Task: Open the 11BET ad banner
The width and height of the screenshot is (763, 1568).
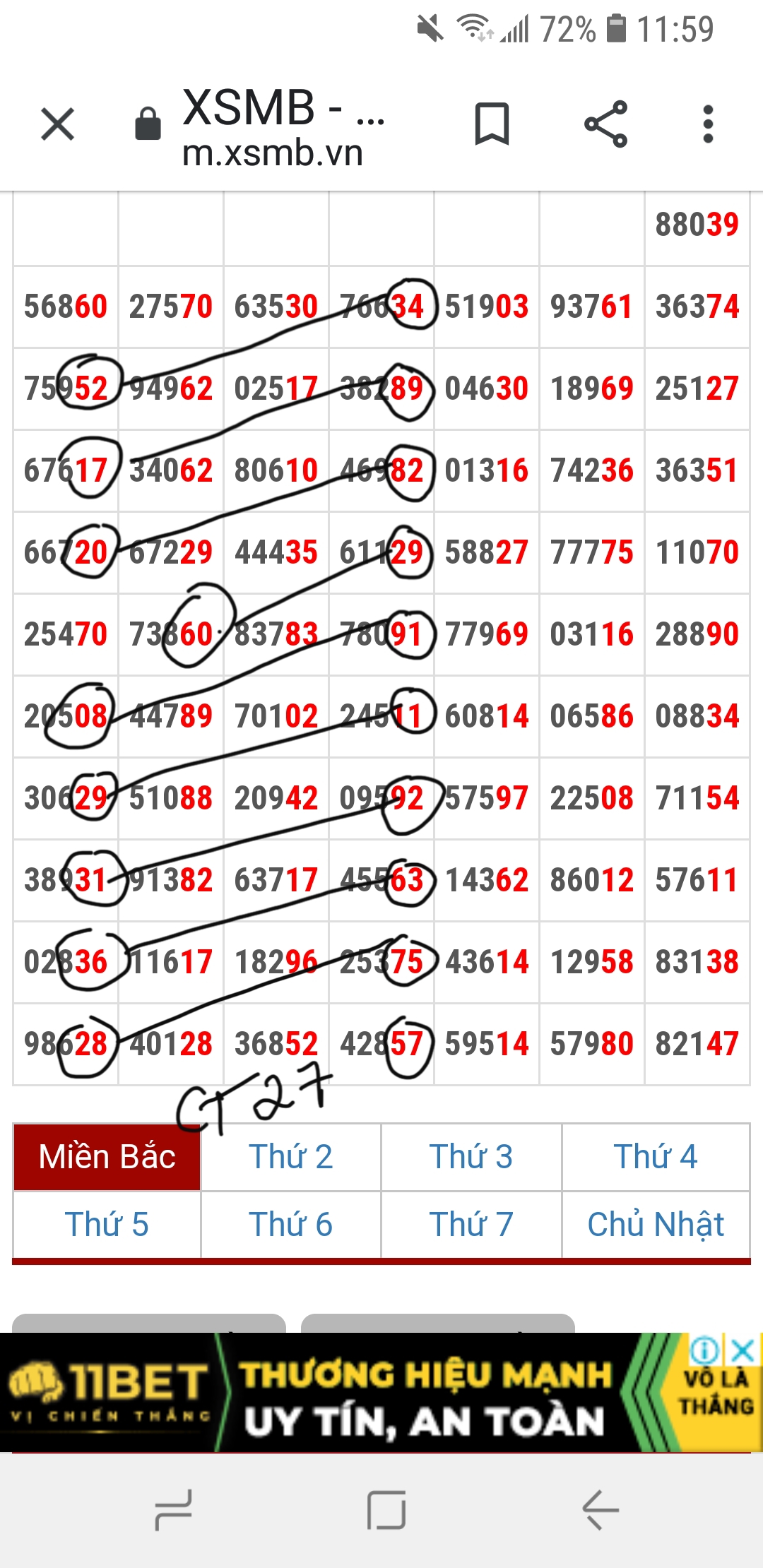Action: (339, 1392)
